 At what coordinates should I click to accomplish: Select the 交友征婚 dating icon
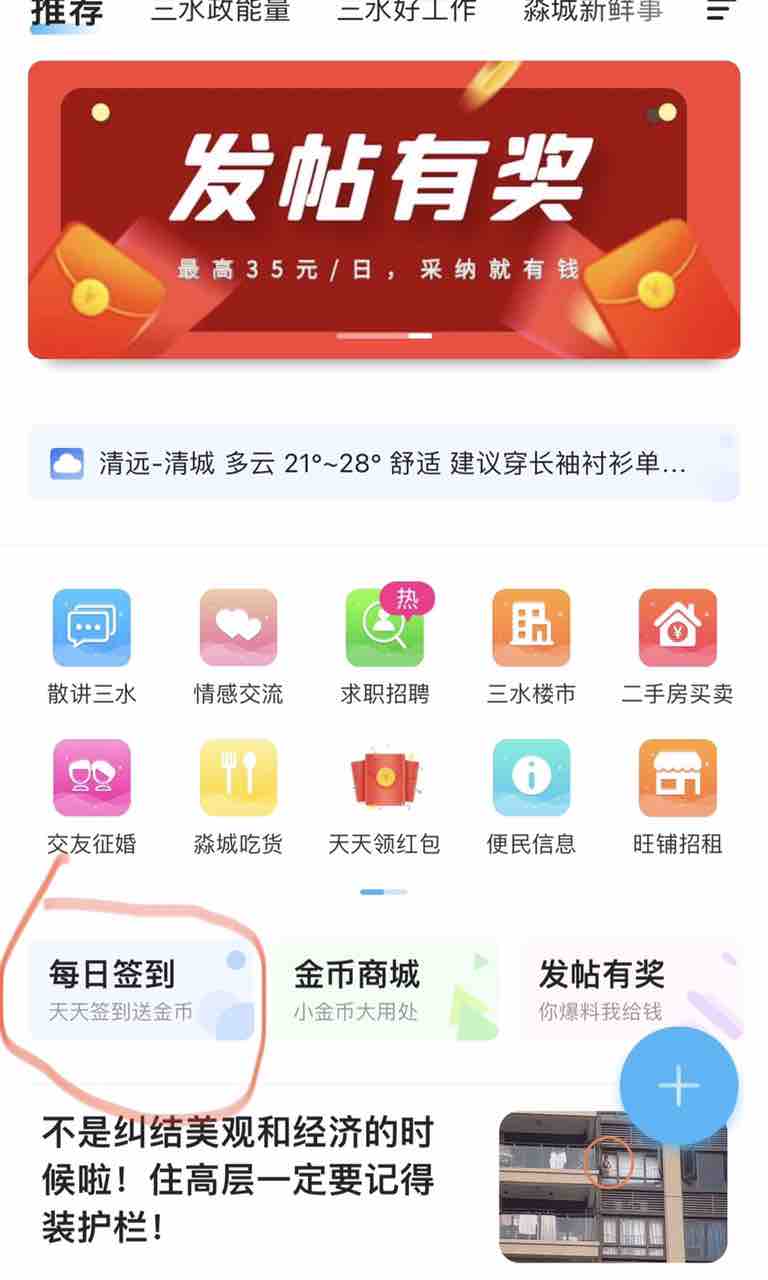tap(92, 778)
